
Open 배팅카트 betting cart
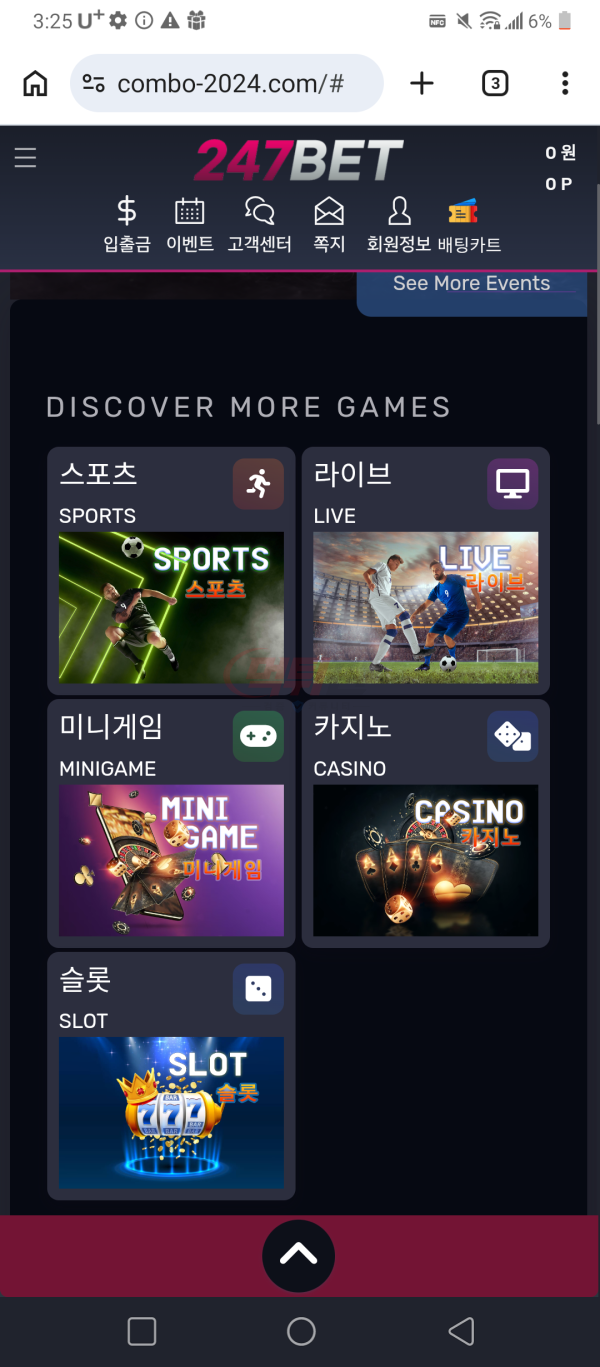pyautogui.click(x=469, y=225)
